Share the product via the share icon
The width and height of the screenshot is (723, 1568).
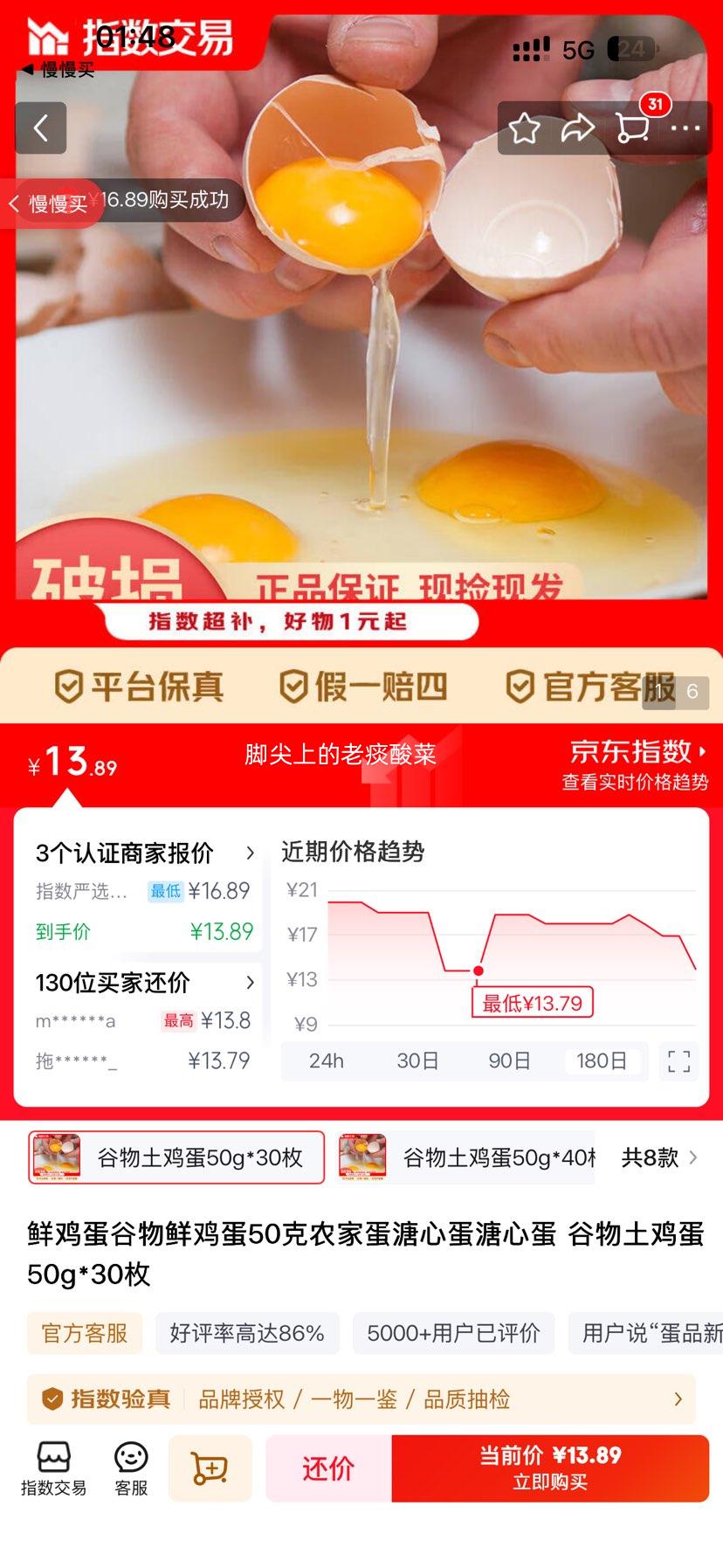tap(577, 128)
